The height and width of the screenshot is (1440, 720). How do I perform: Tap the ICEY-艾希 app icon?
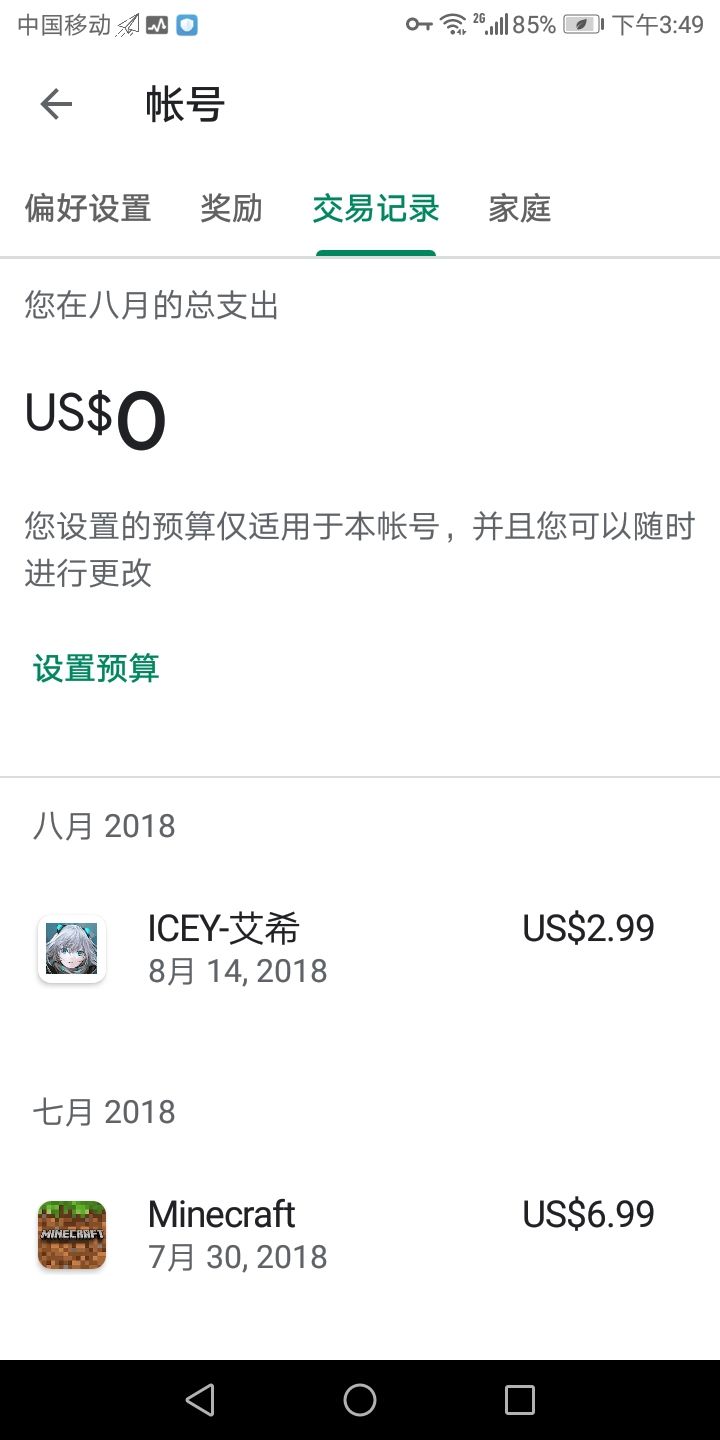coord(71,948)
